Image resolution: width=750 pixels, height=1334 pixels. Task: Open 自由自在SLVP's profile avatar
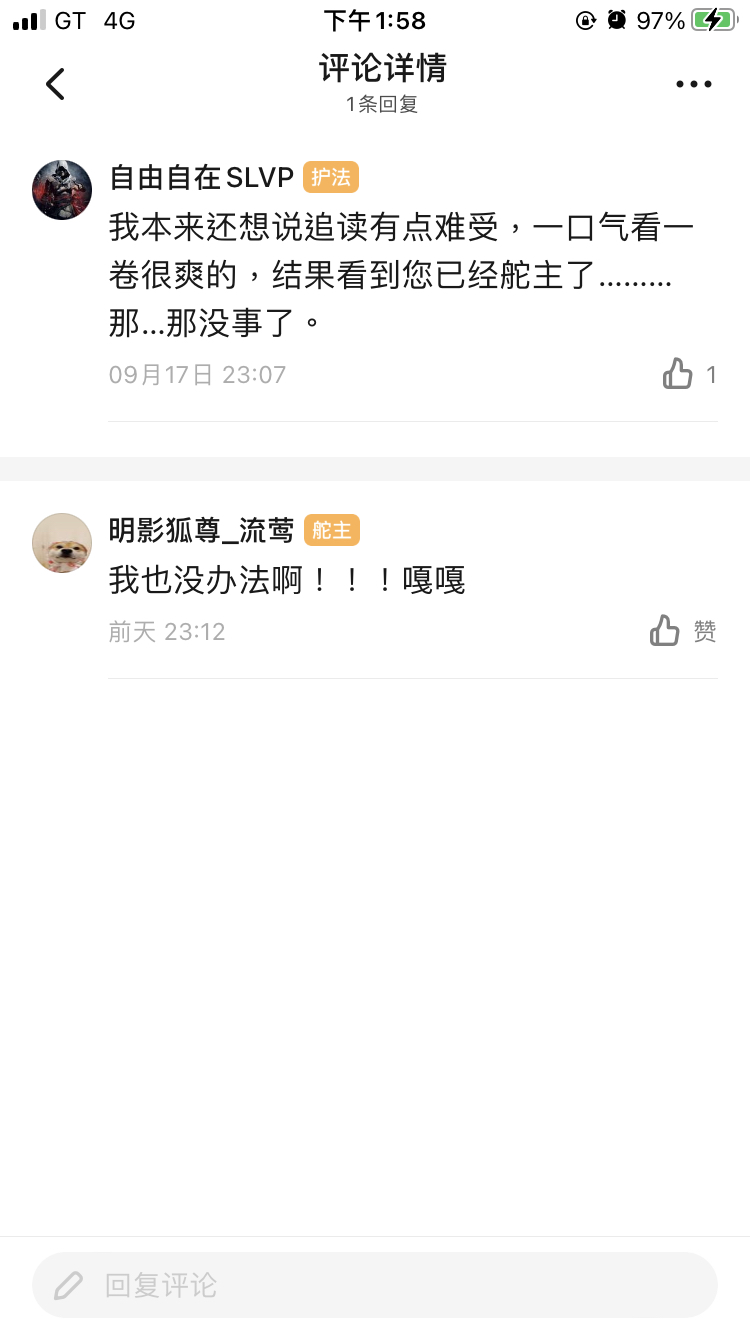(x=62, y=189)
